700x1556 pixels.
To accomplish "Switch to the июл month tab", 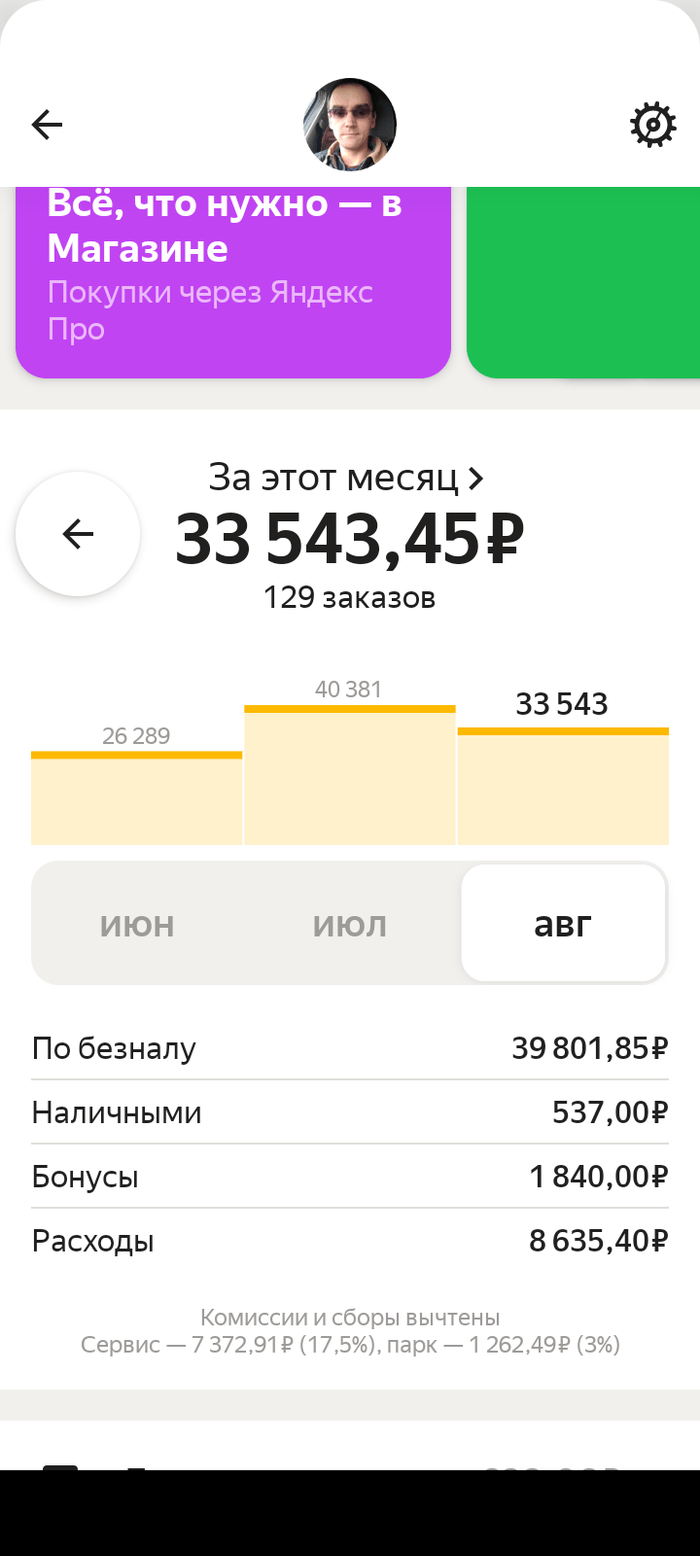I will click(x=349, y=925).
